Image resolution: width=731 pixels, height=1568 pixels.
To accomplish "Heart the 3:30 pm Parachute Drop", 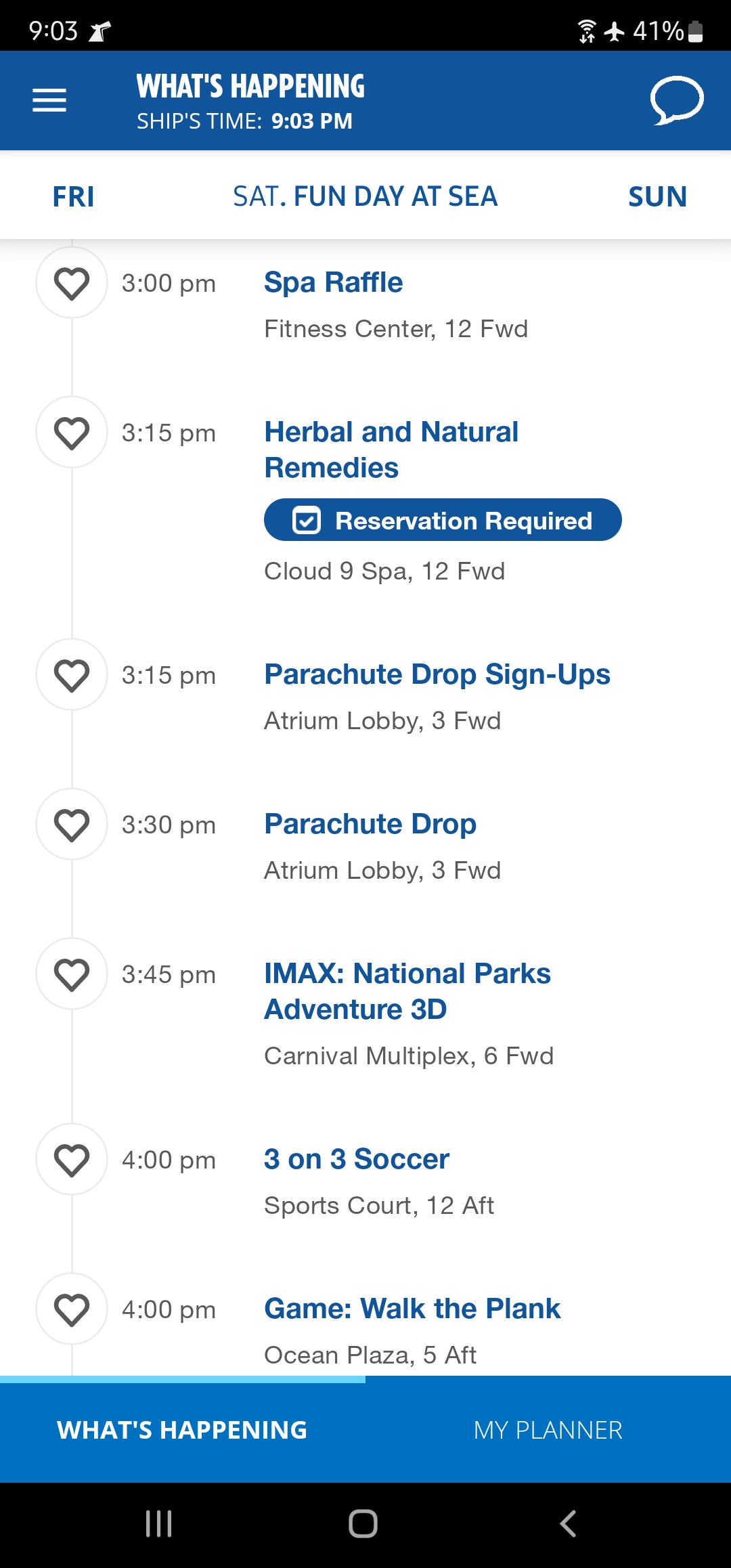I will tap(72, 825).
